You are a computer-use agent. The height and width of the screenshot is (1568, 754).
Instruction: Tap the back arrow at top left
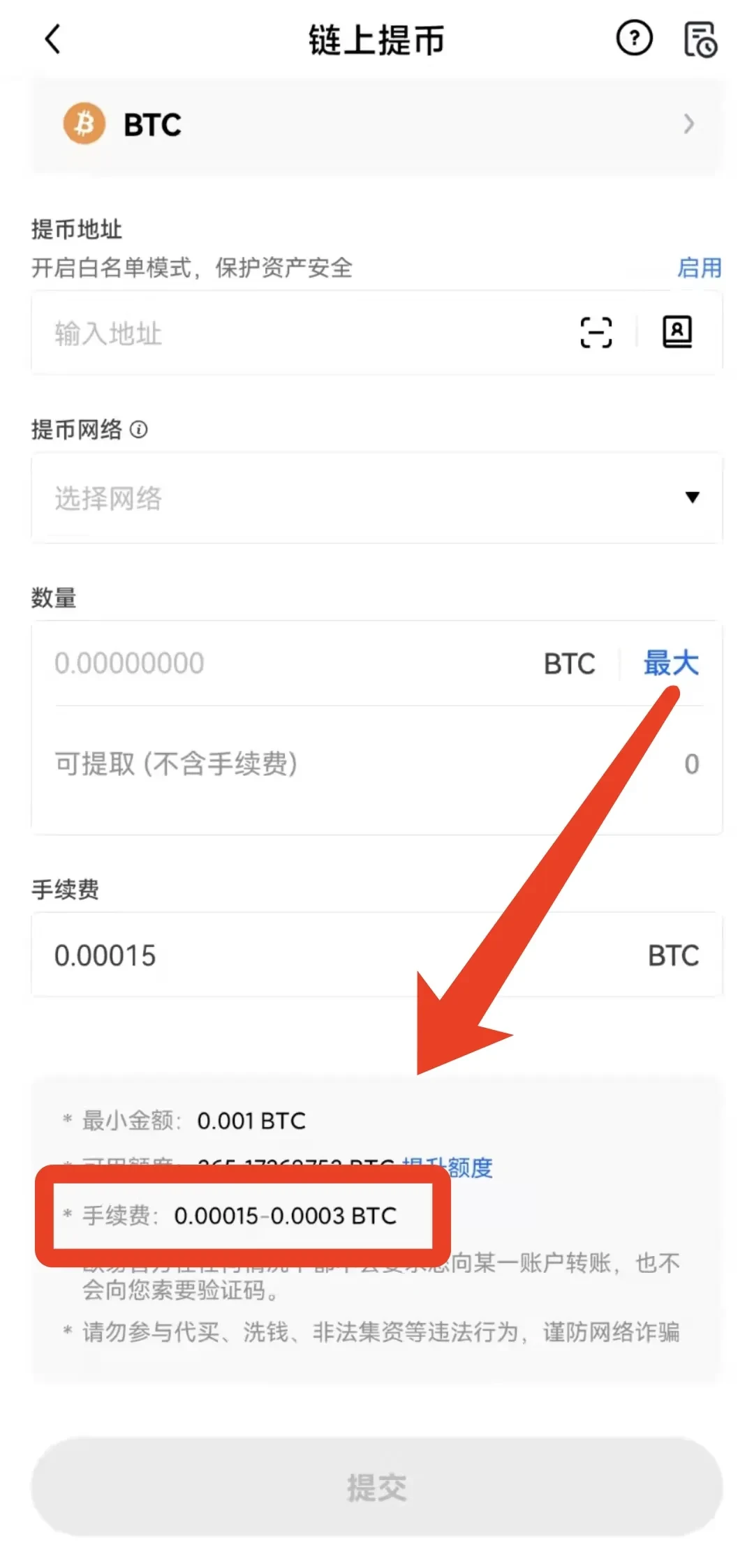pos(52,40)
